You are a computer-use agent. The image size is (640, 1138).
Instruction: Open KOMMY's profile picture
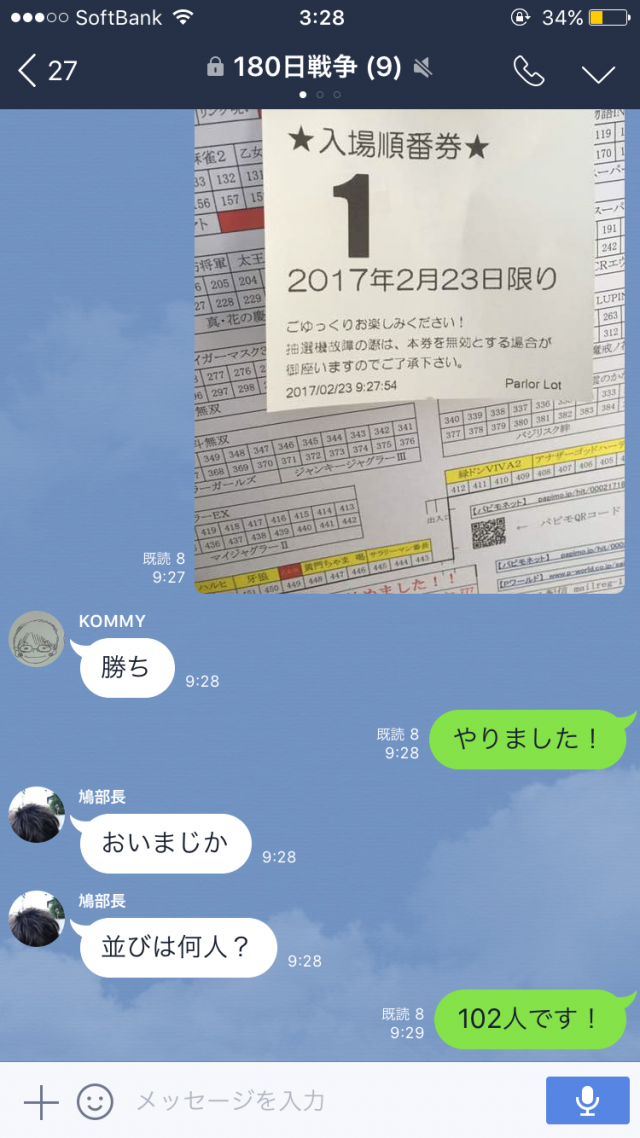(36, 639)
